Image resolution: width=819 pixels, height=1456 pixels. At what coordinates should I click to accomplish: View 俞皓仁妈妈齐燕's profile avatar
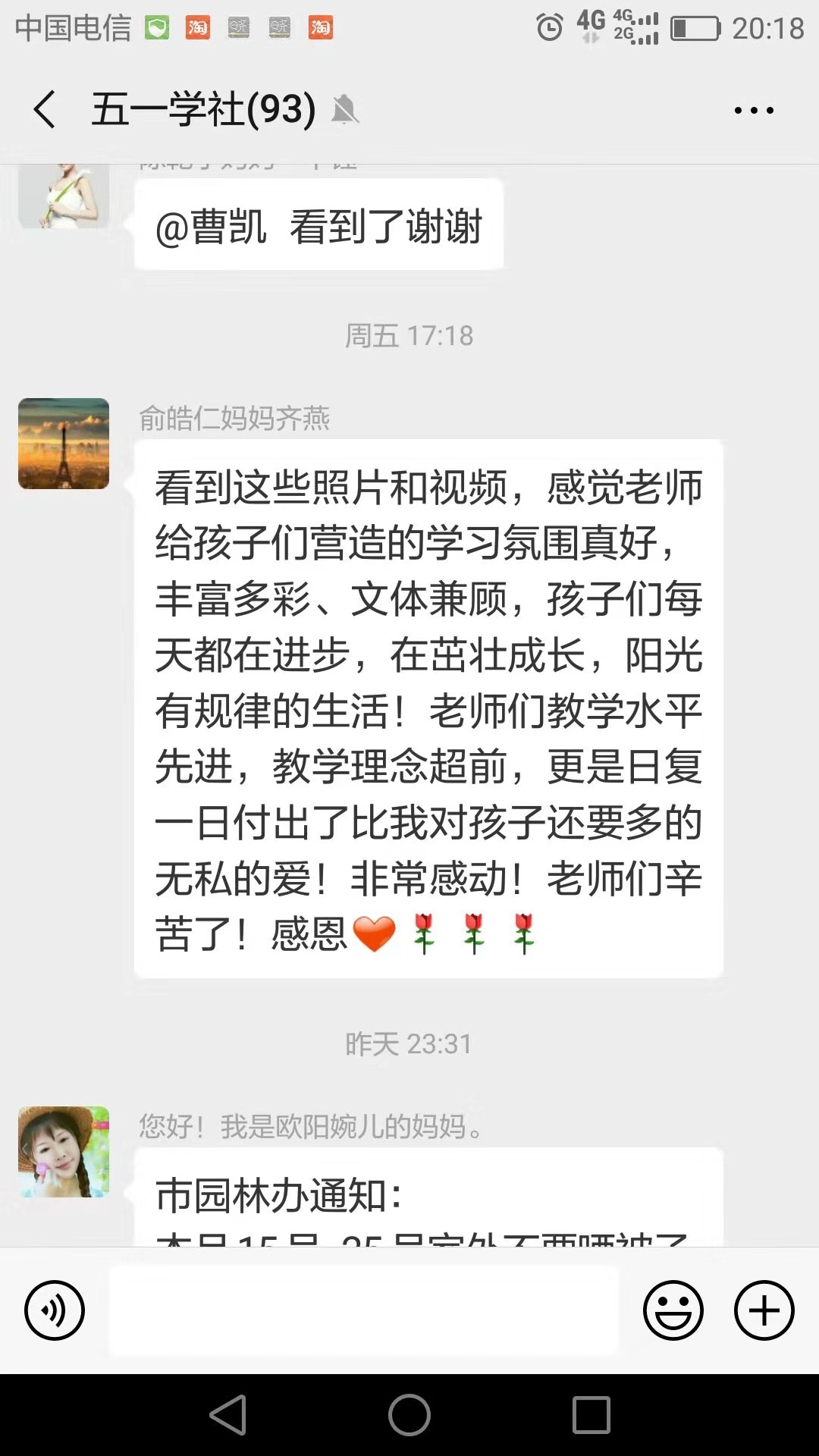coord(64,444)
